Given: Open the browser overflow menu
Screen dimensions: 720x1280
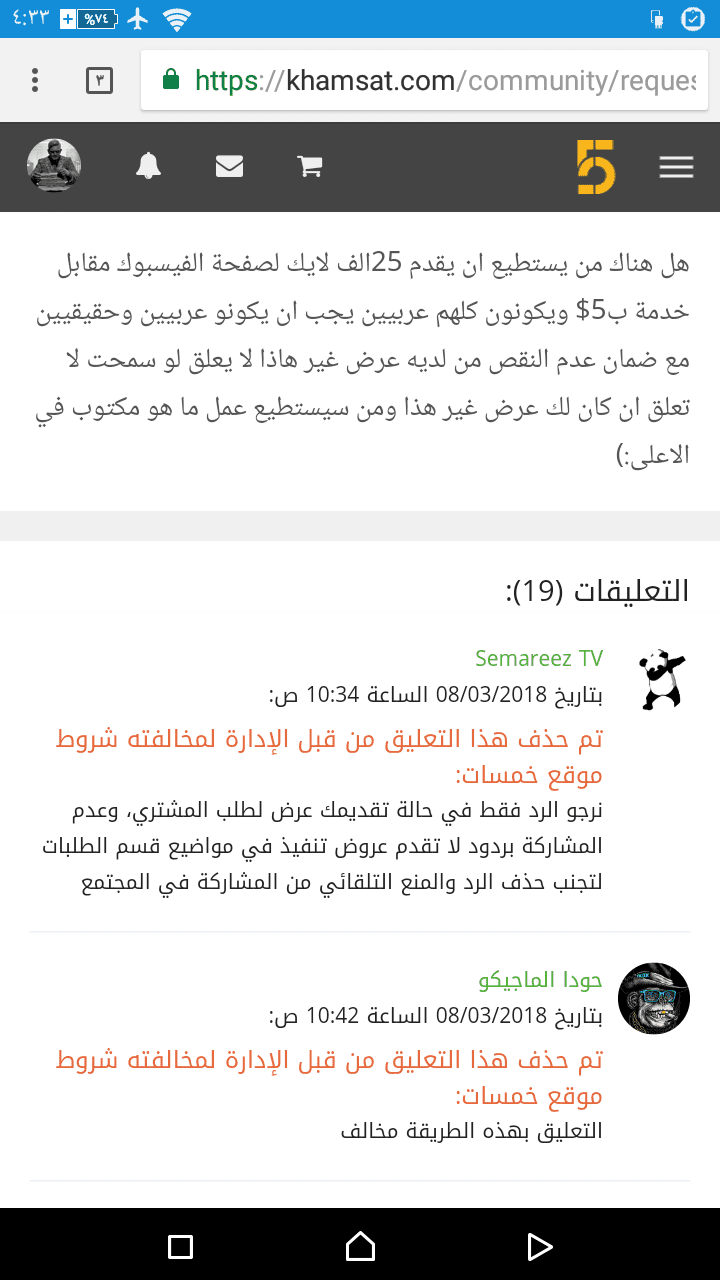Looking at the screenshot, I should (x=36, y=80).
